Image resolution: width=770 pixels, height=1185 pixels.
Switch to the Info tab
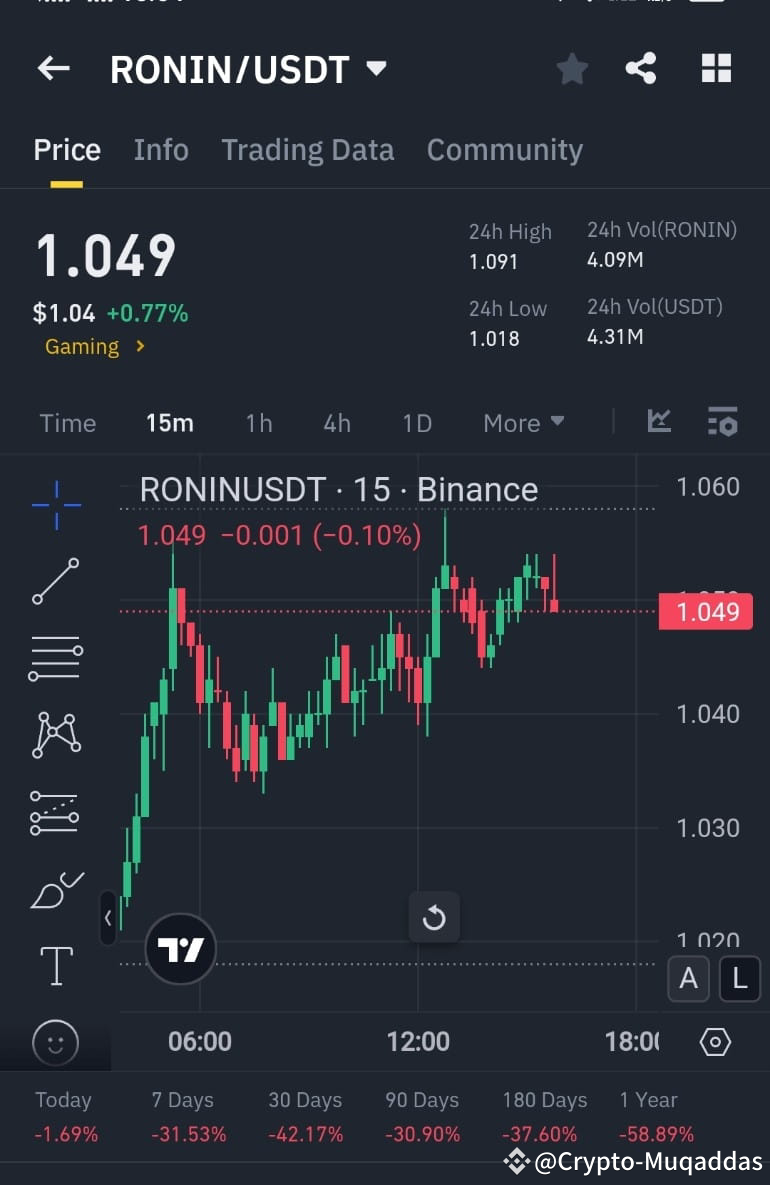tap(160, 149)
